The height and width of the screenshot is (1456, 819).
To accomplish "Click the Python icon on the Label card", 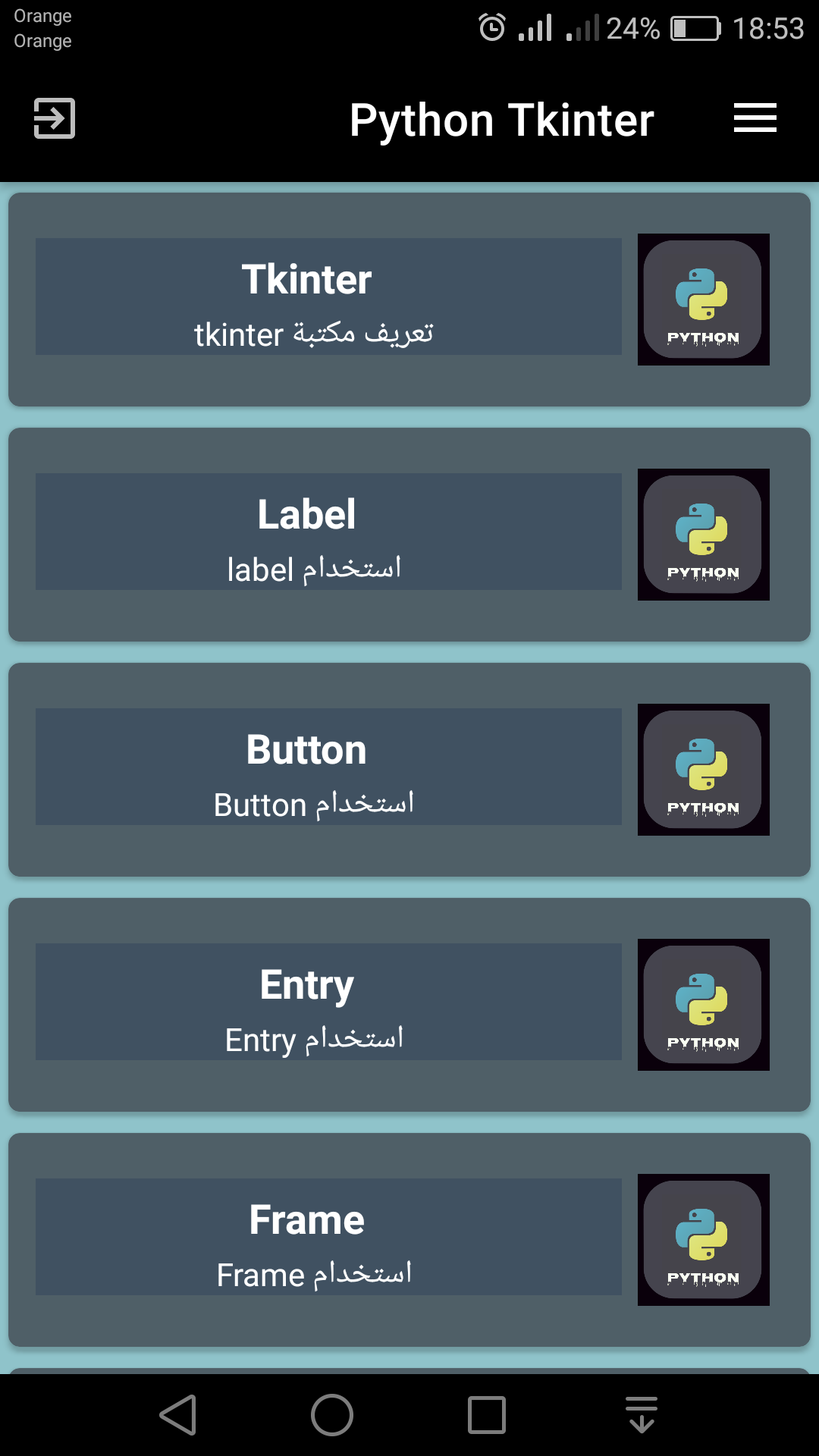I will pyautogui.click(x=703, y=534).
